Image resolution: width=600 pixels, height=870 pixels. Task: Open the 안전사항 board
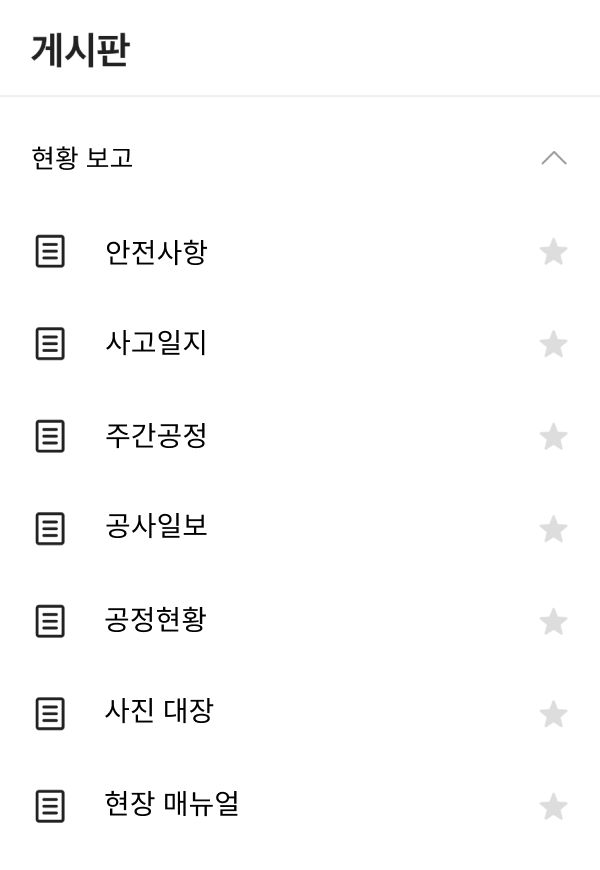pyautogui.click(x=156, y=252)
